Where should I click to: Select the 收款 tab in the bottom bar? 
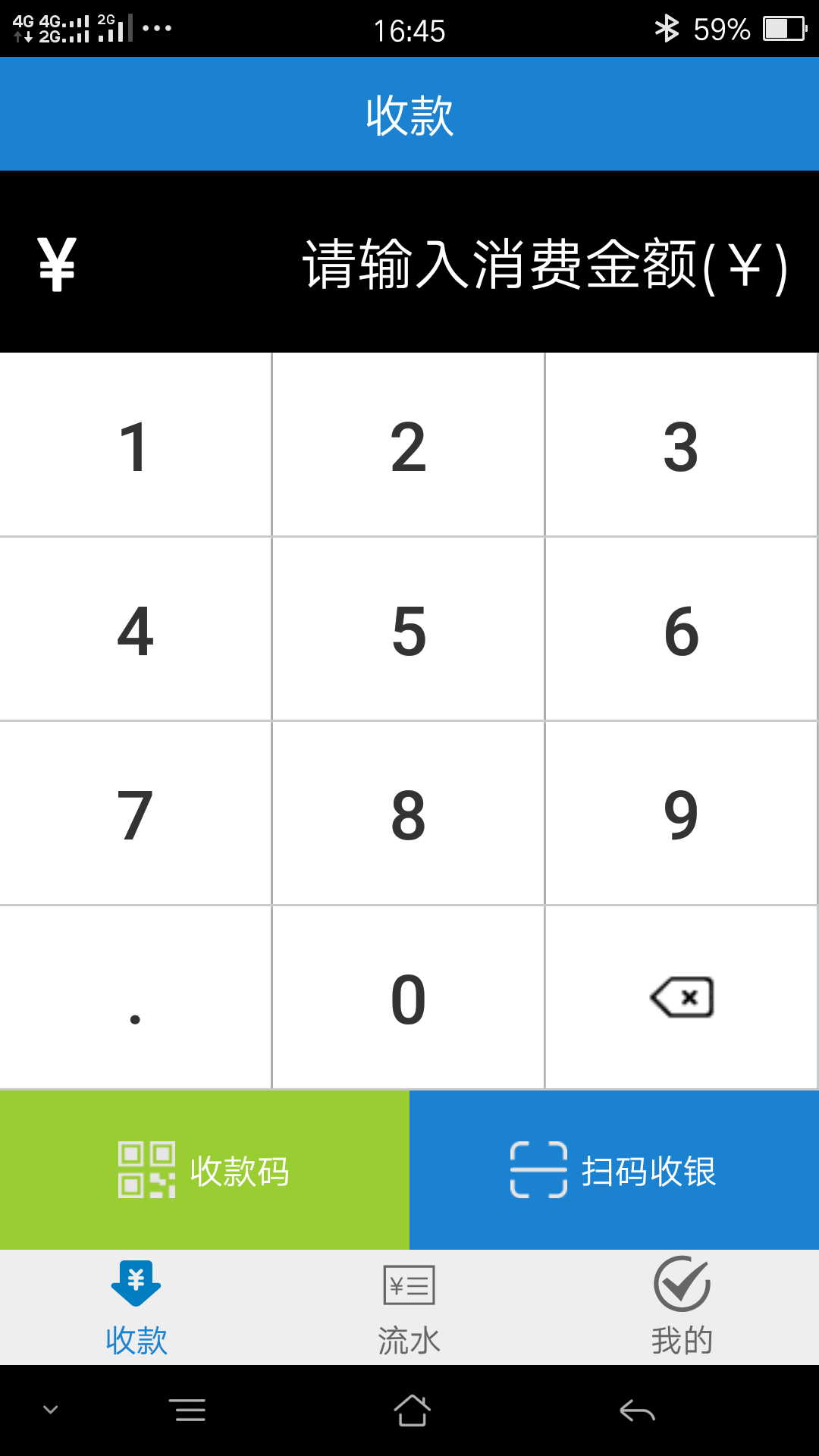click(136, 1307)
